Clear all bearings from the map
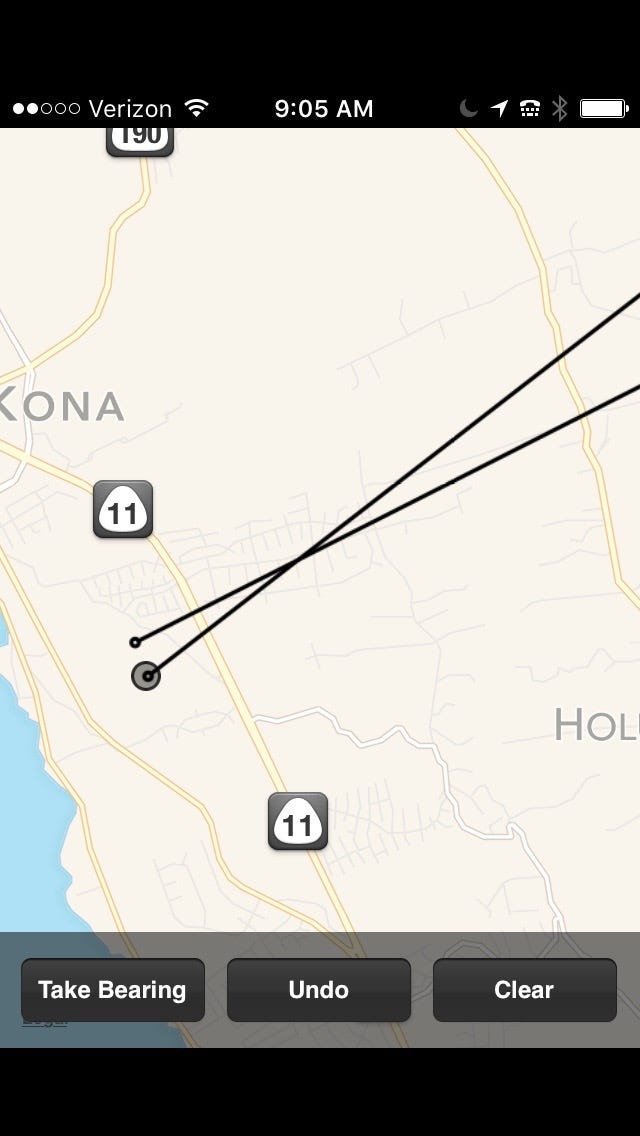640x1136 pixels. click(x=524, y=990)
